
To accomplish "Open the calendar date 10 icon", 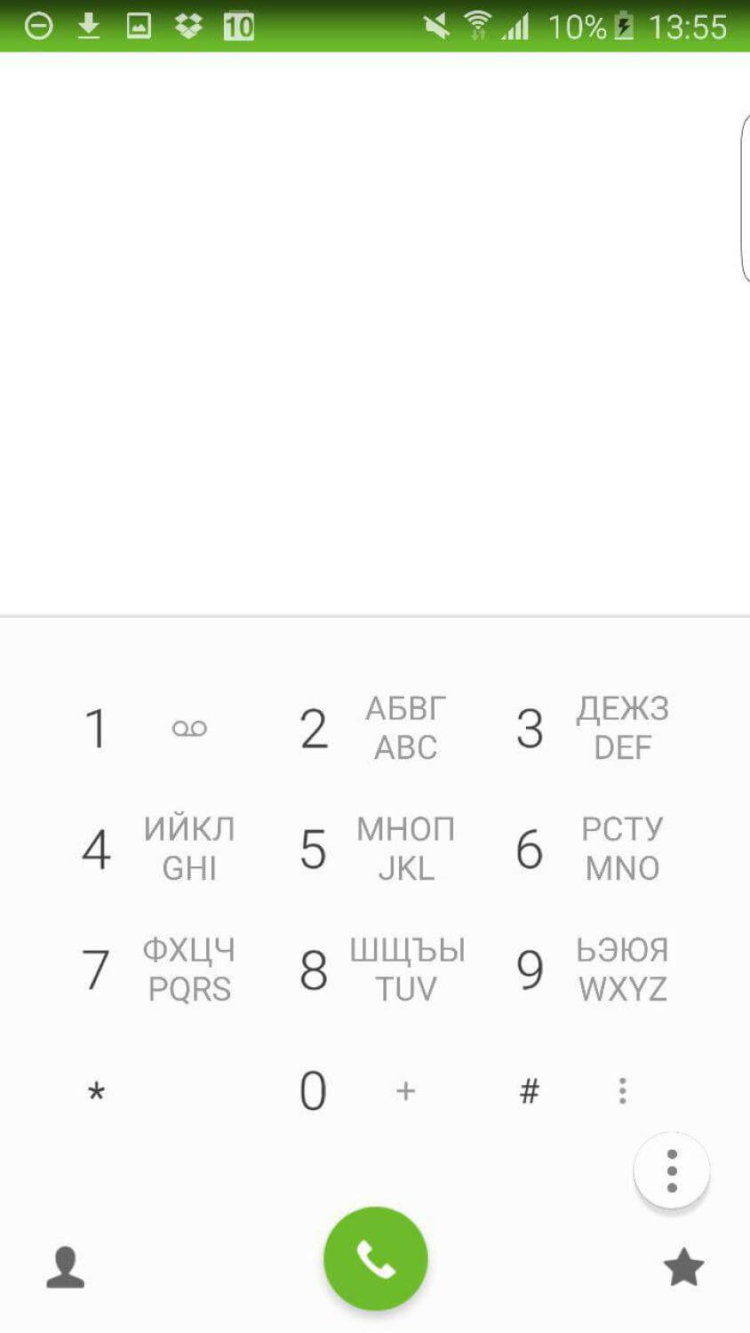I will coord(239,26).
